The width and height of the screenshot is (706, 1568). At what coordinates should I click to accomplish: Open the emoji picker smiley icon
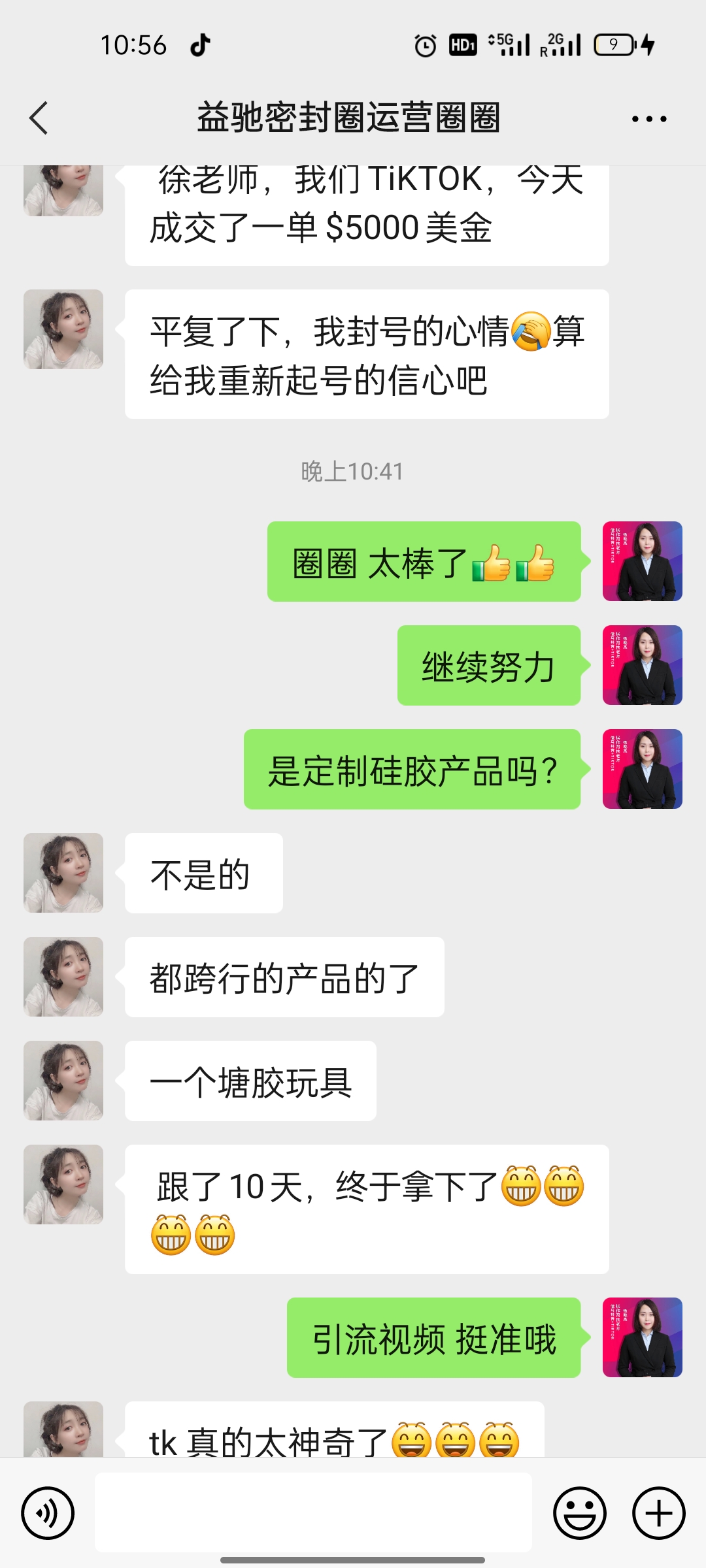click(580, 1511)
